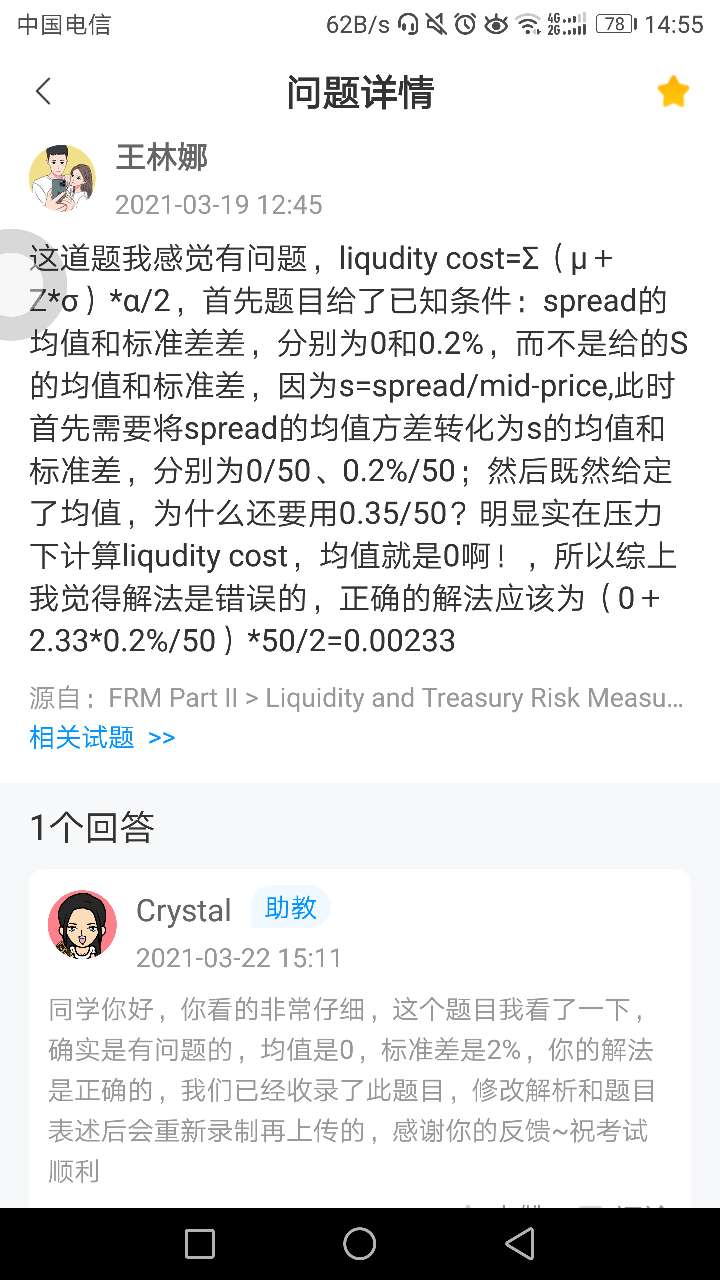Viewport: 720px width, 1280px height.
Task: Tap the system back button
Action: 519,1243
